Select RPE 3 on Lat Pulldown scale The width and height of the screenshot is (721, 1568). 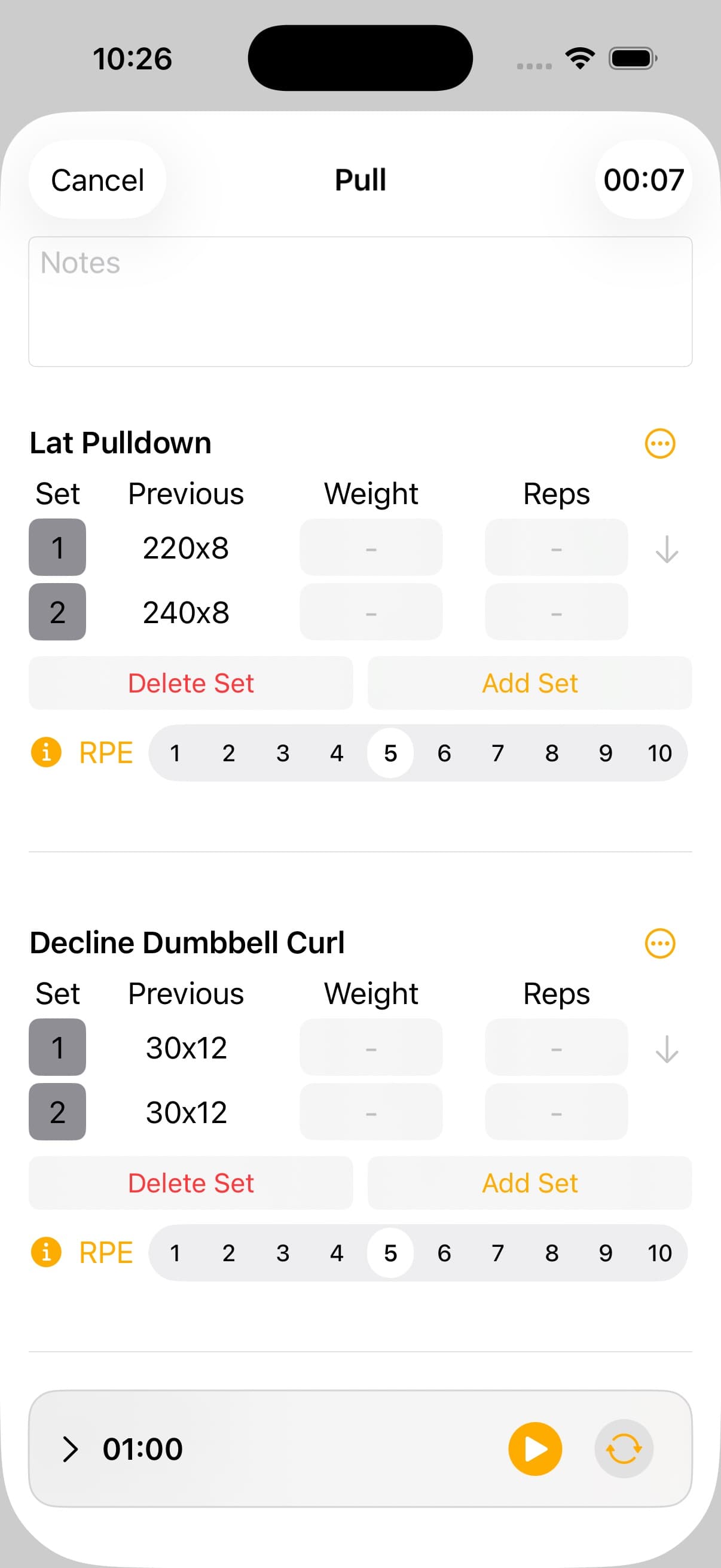(x=282, y=753)
